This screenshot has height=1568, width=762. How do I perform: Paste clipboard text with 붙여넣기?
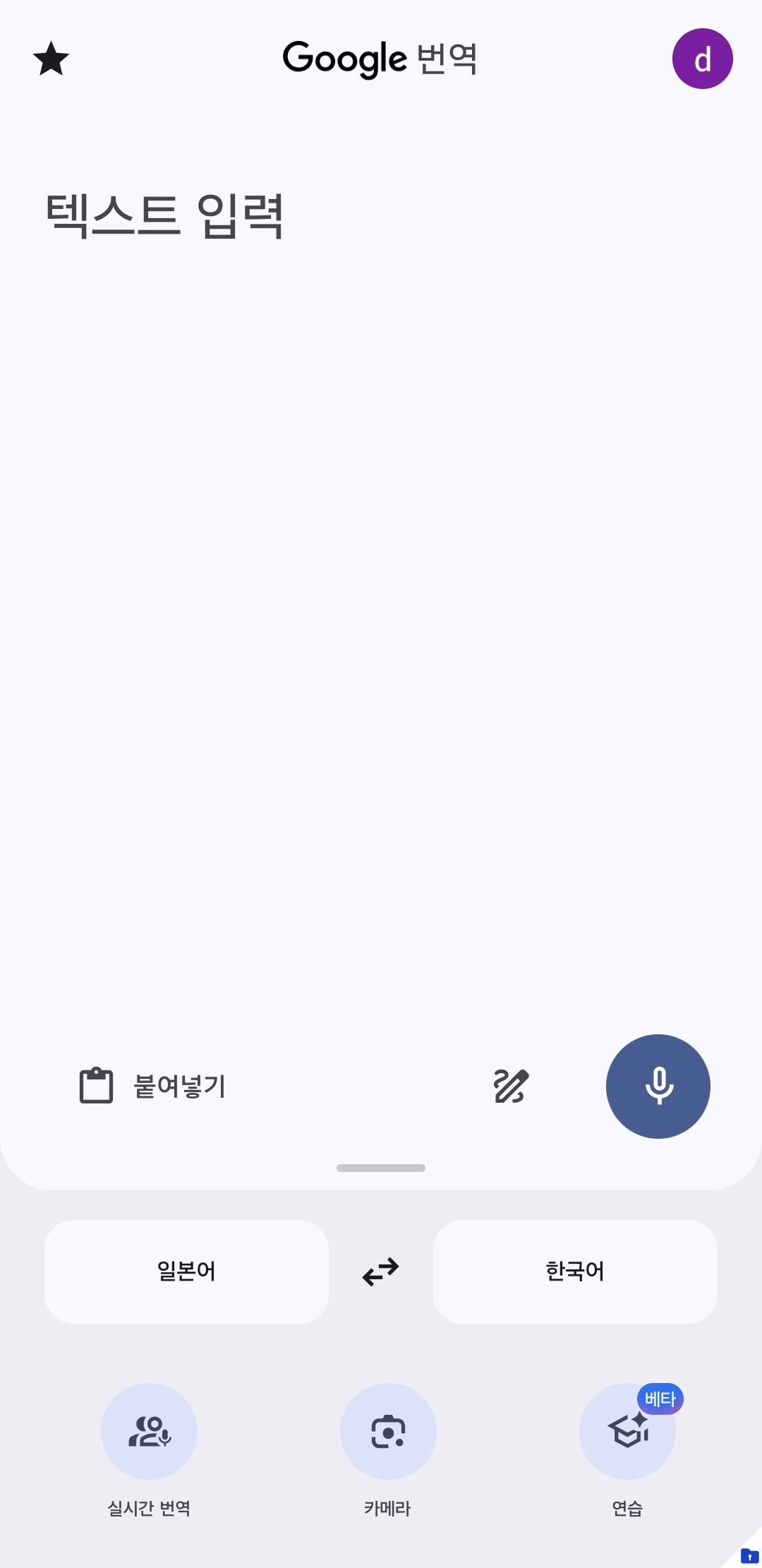[153, 1086]
